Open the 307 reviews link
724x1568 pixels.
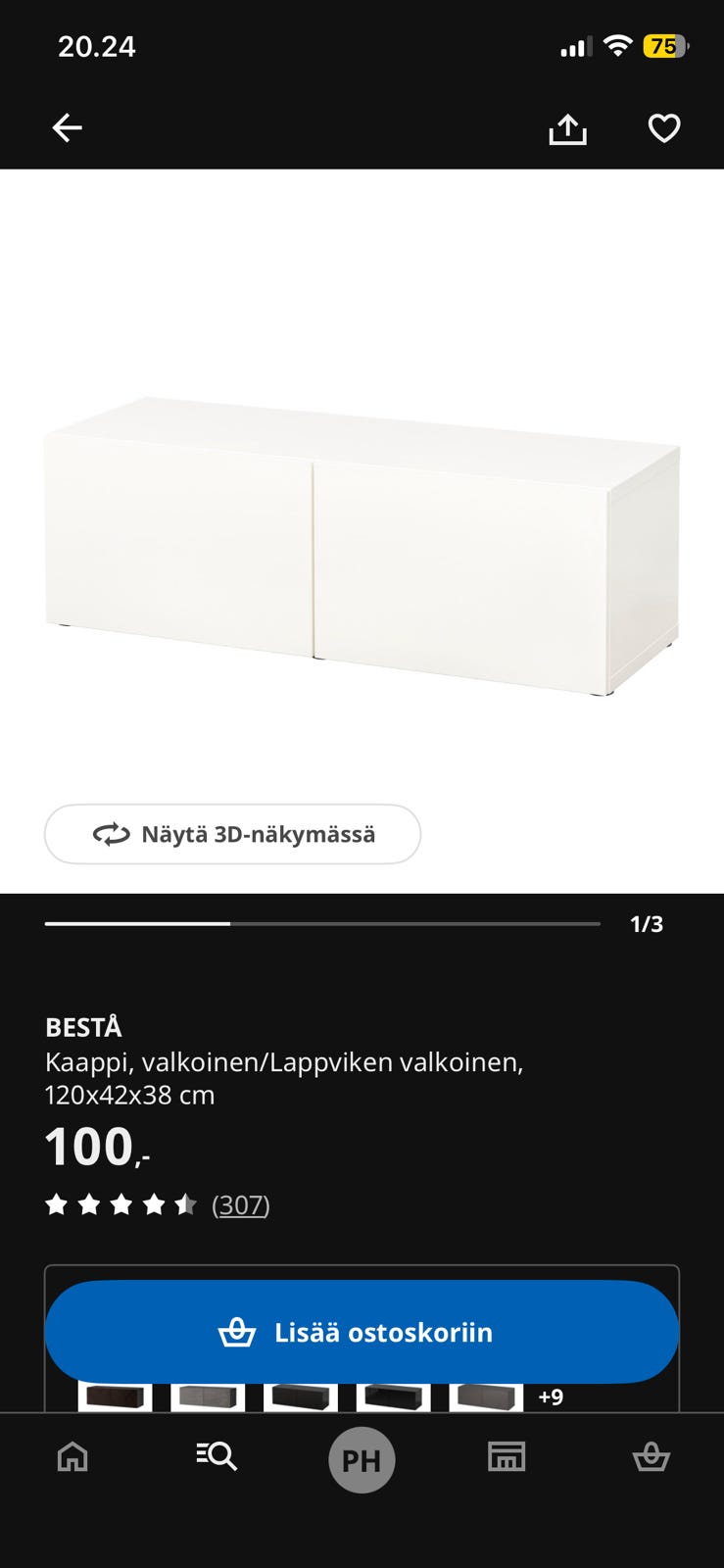pos(240,1204)
